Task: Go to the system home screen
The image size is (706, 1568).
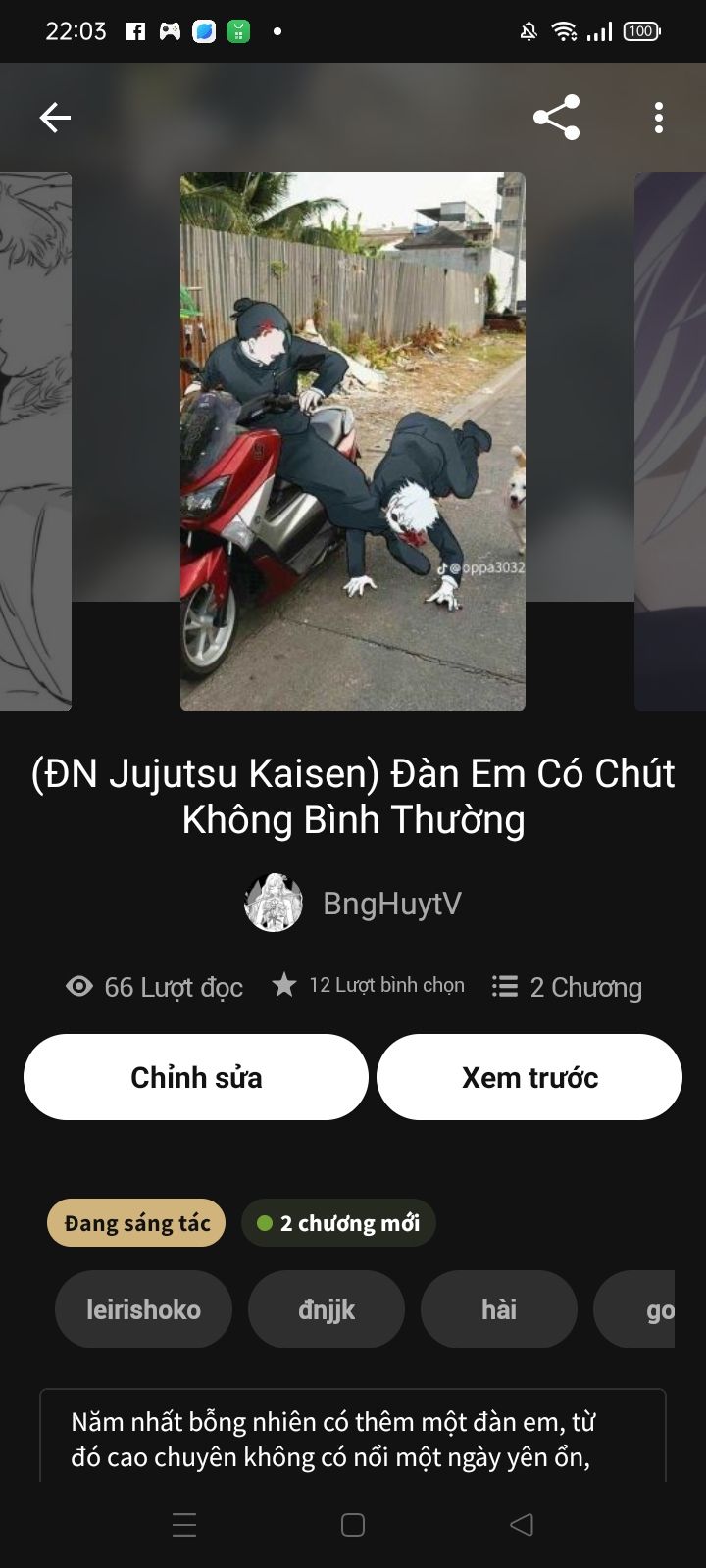Action: [353, 1525]
